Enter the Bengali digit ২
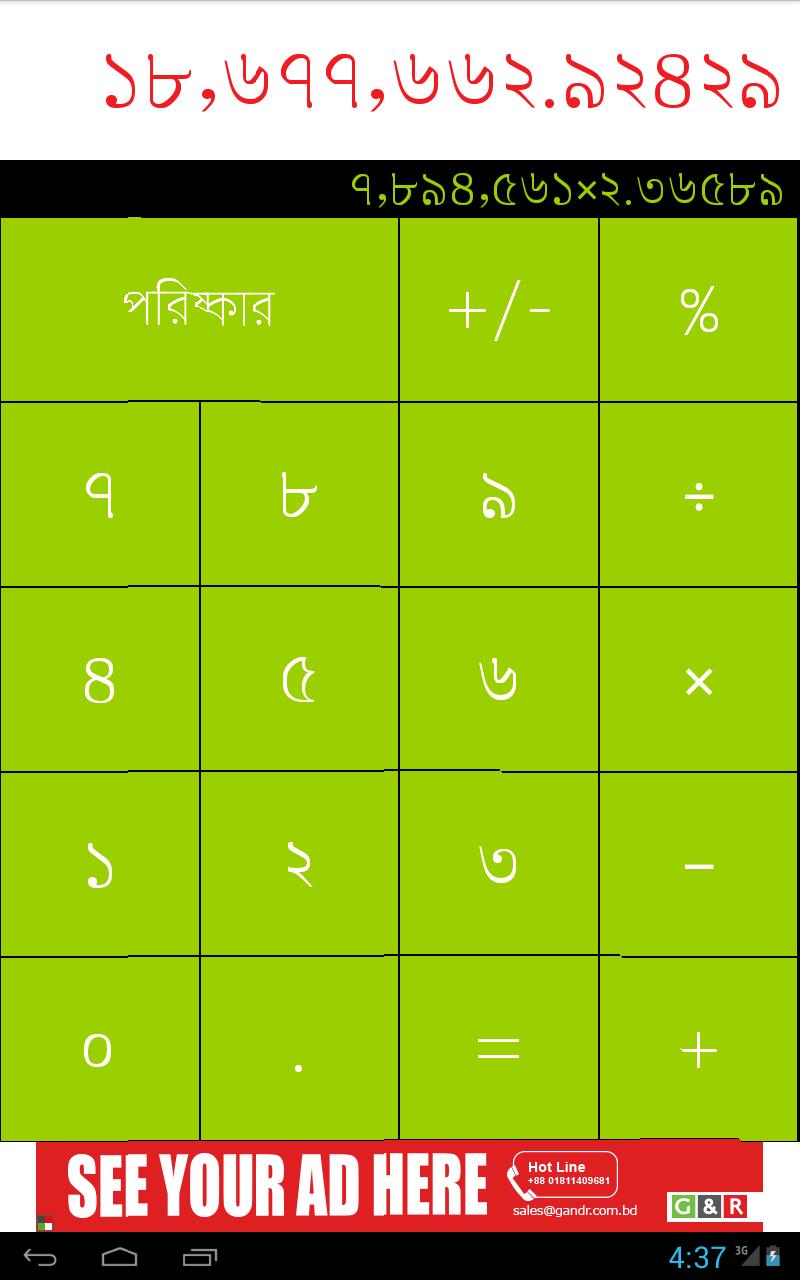 pyautogui.click(x=299, y=864)
